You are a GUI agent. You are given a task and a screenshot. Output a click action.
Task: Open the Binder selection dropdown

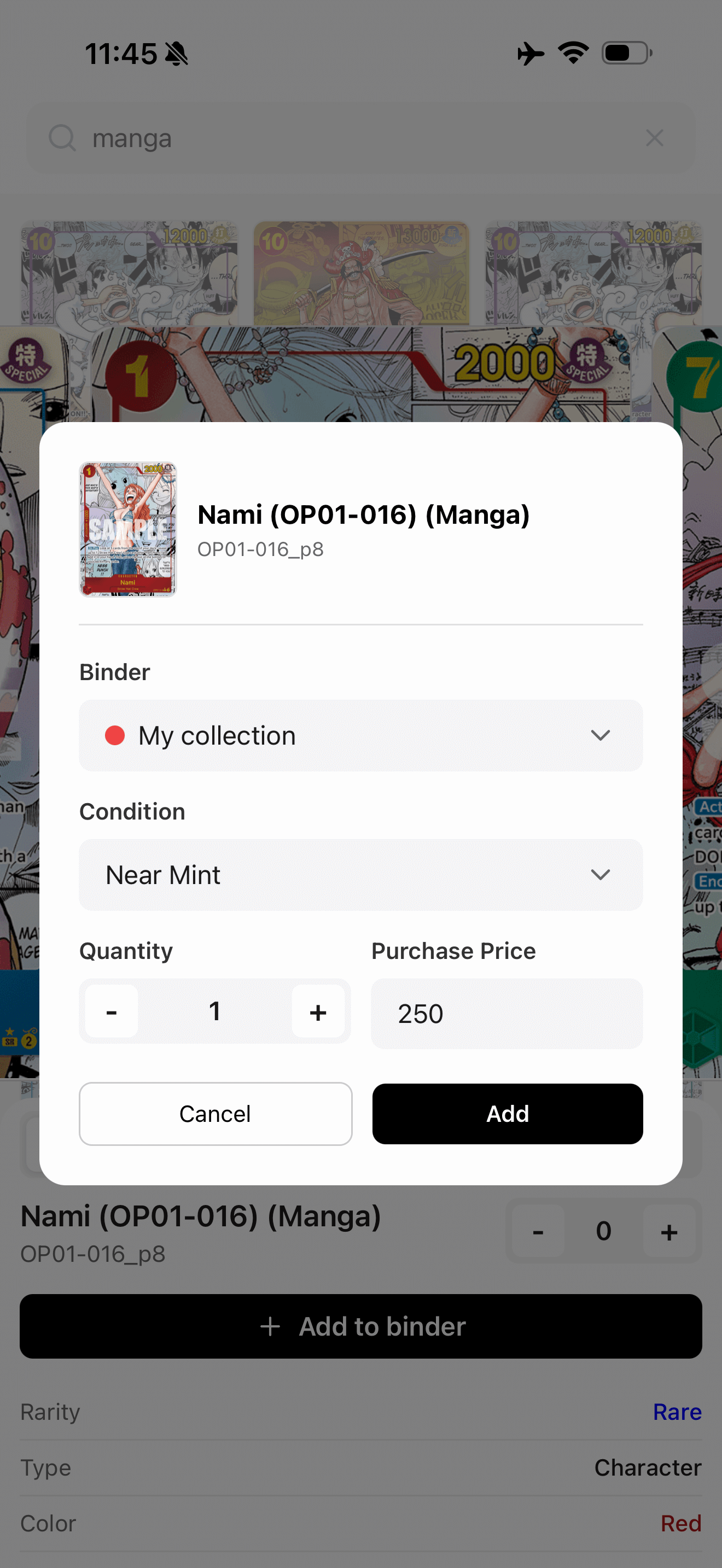pos(361,735)
